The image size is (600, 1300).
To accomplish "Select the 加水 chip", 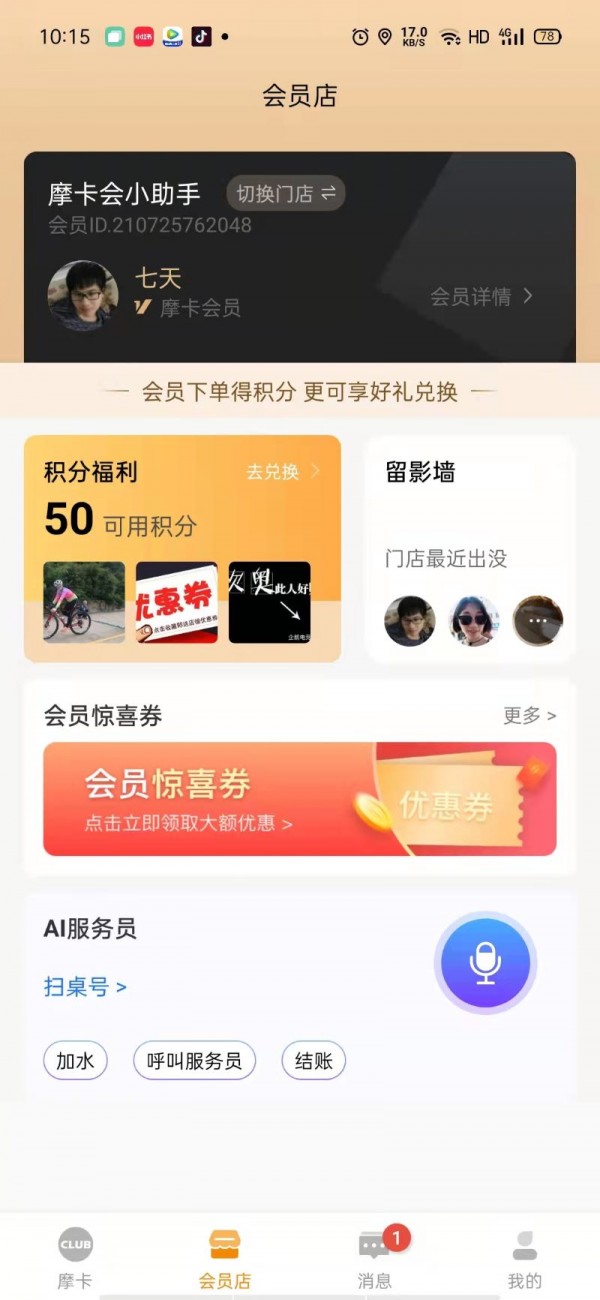I will (75, 1061).
